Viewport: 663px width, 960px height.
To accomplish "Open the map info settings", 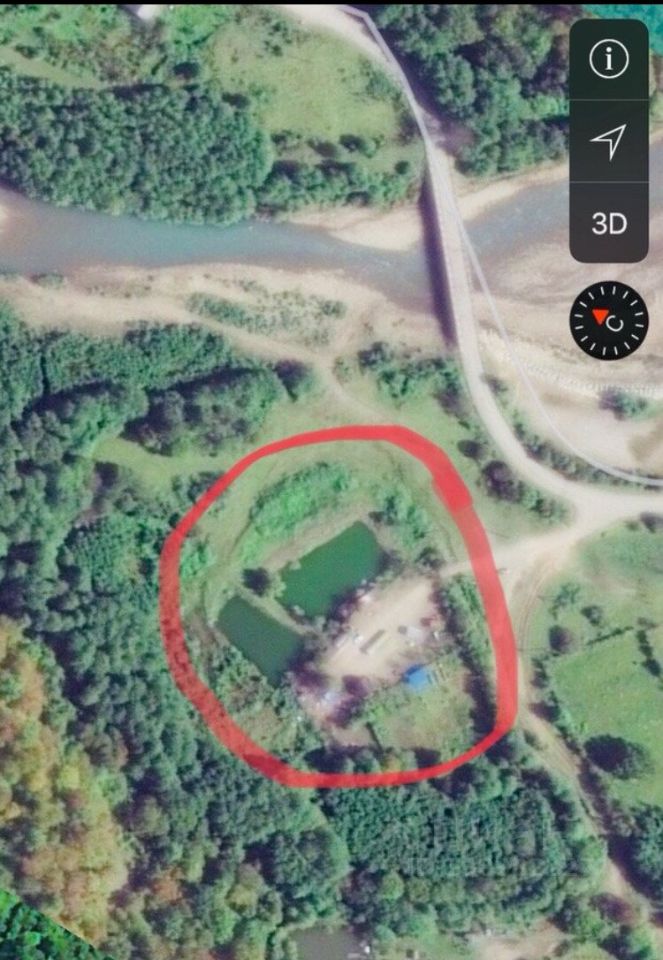I will coord(608,60).
